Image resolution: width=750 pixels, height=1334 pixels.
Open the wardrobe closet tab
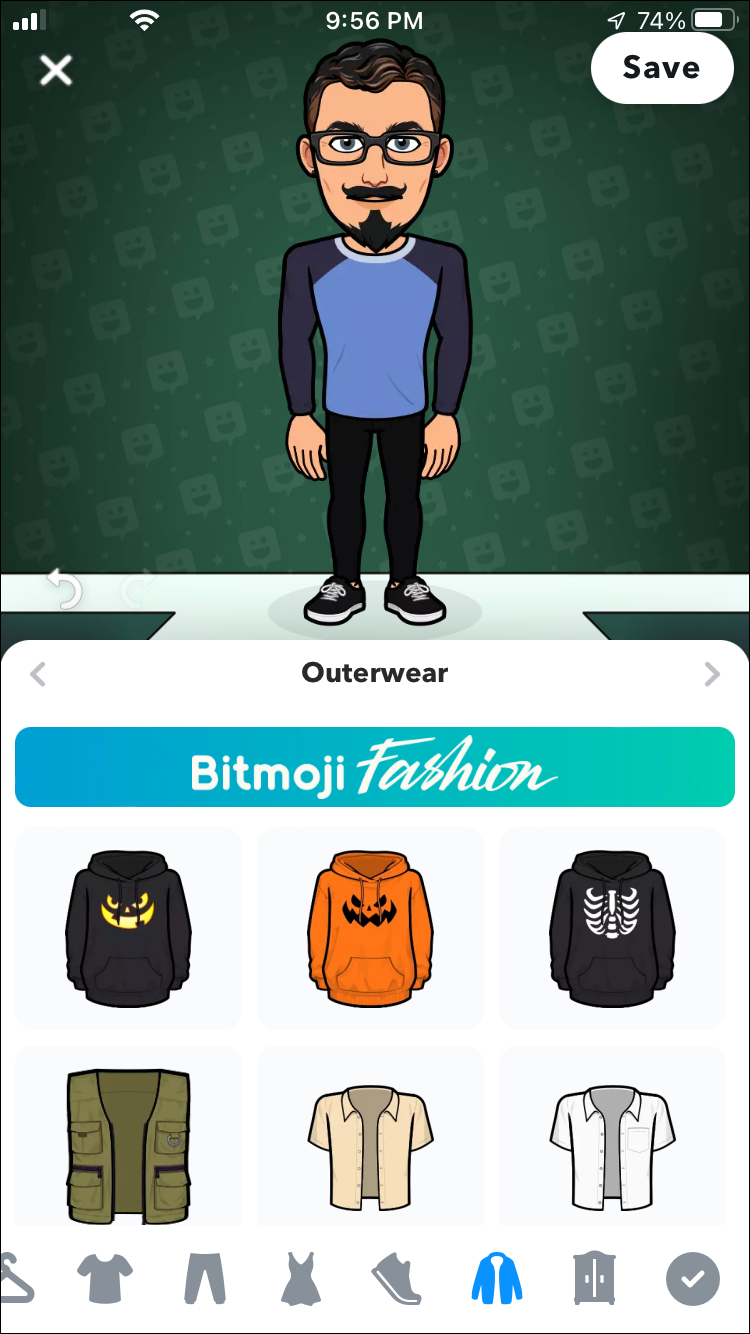point(594,1278)
